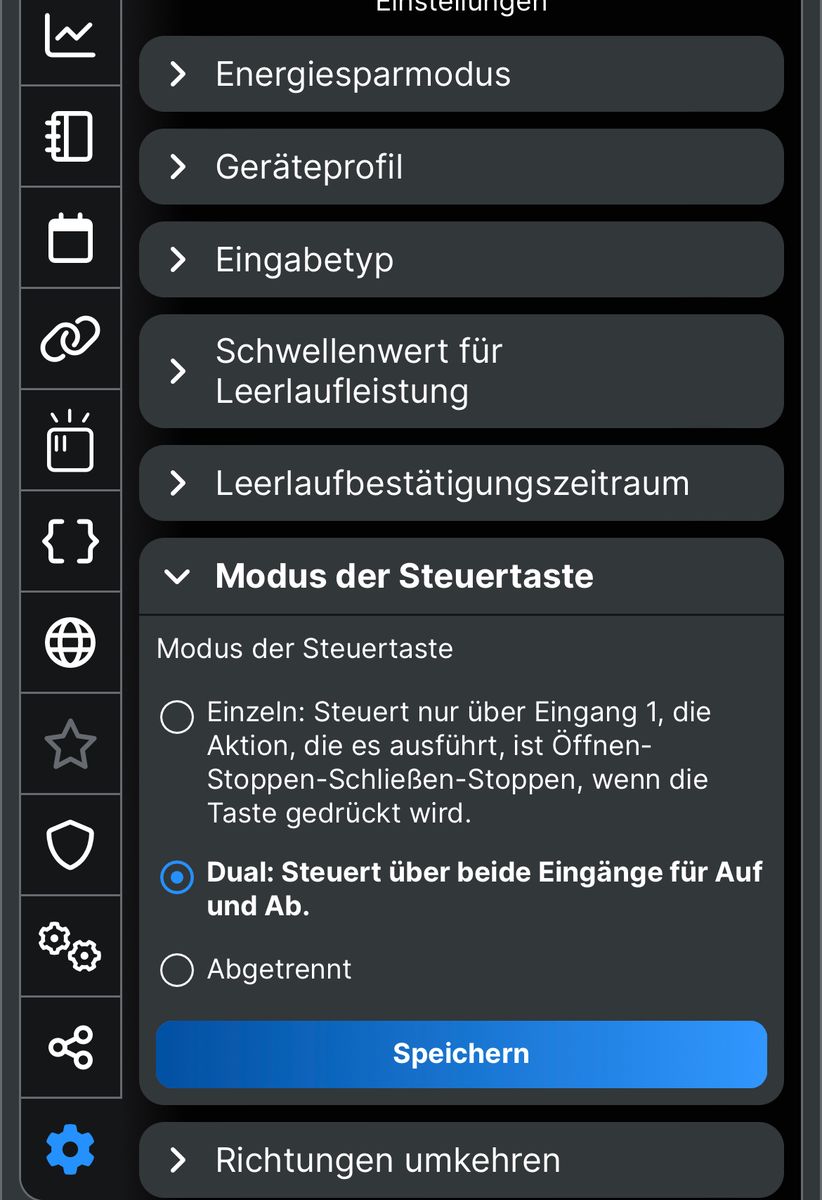Open the link chain tab

(70, 339)
